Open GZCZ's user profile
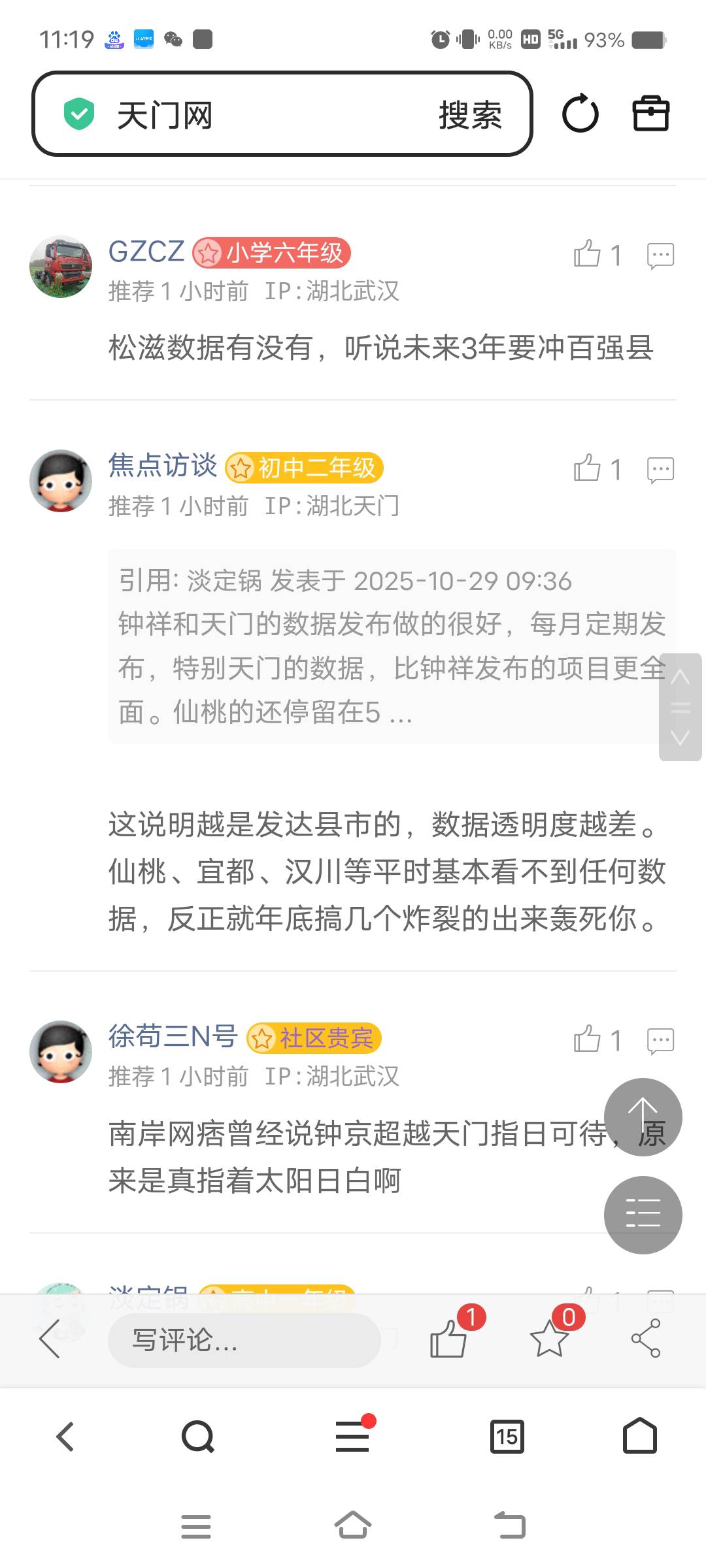706x1568 pixels. point(61,267)
